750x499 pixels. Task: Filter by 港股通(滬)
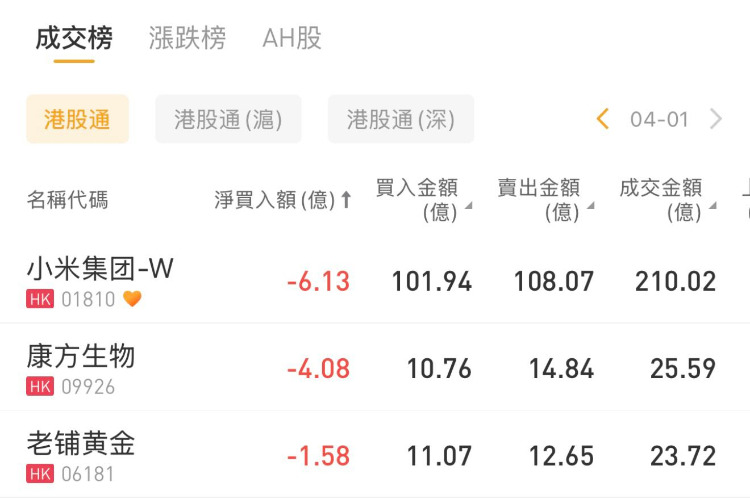[228, 120]
